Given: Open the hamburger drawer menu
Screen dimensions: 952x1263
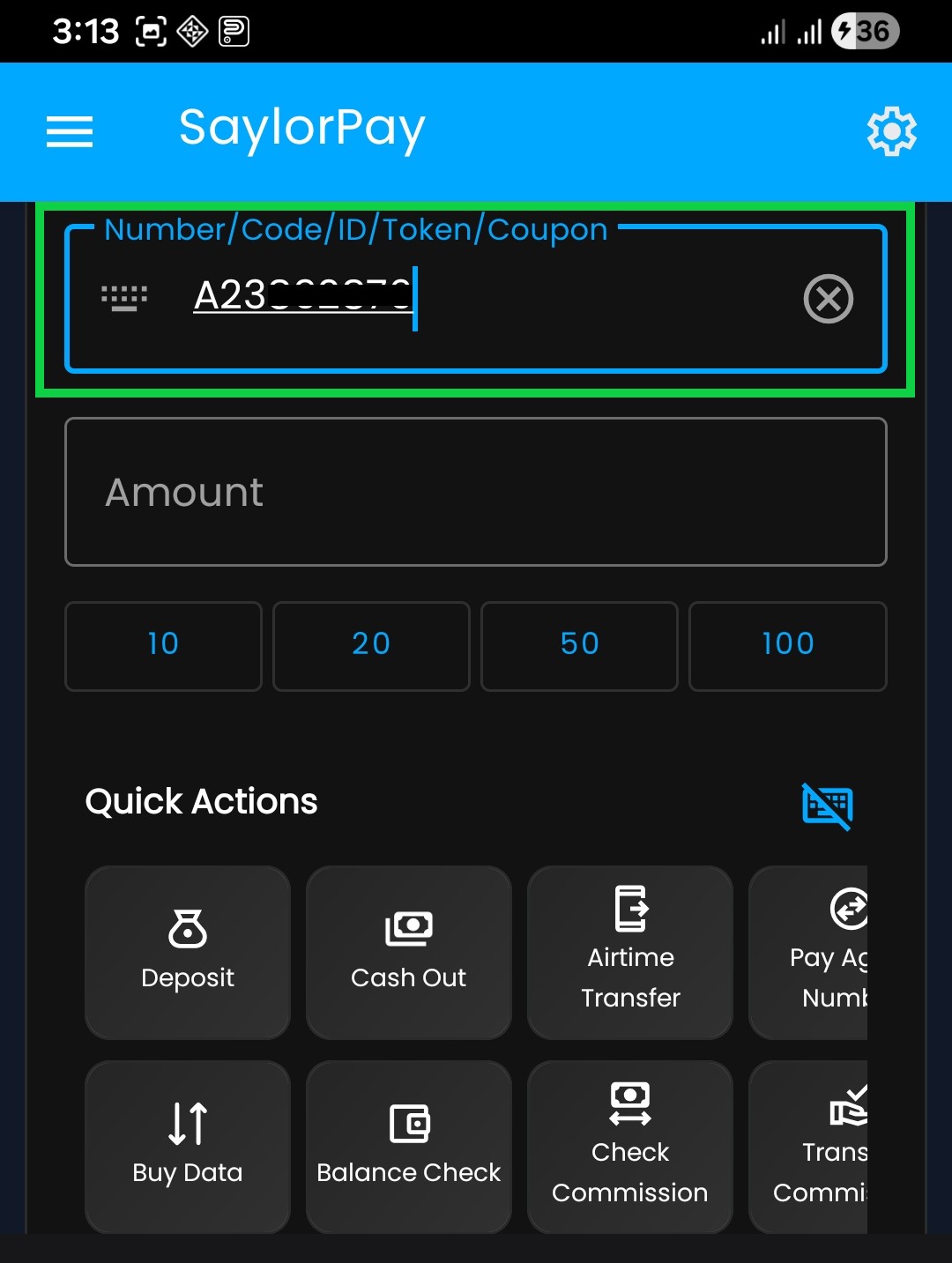Looking at the screenshot, I should click(70, 132).
